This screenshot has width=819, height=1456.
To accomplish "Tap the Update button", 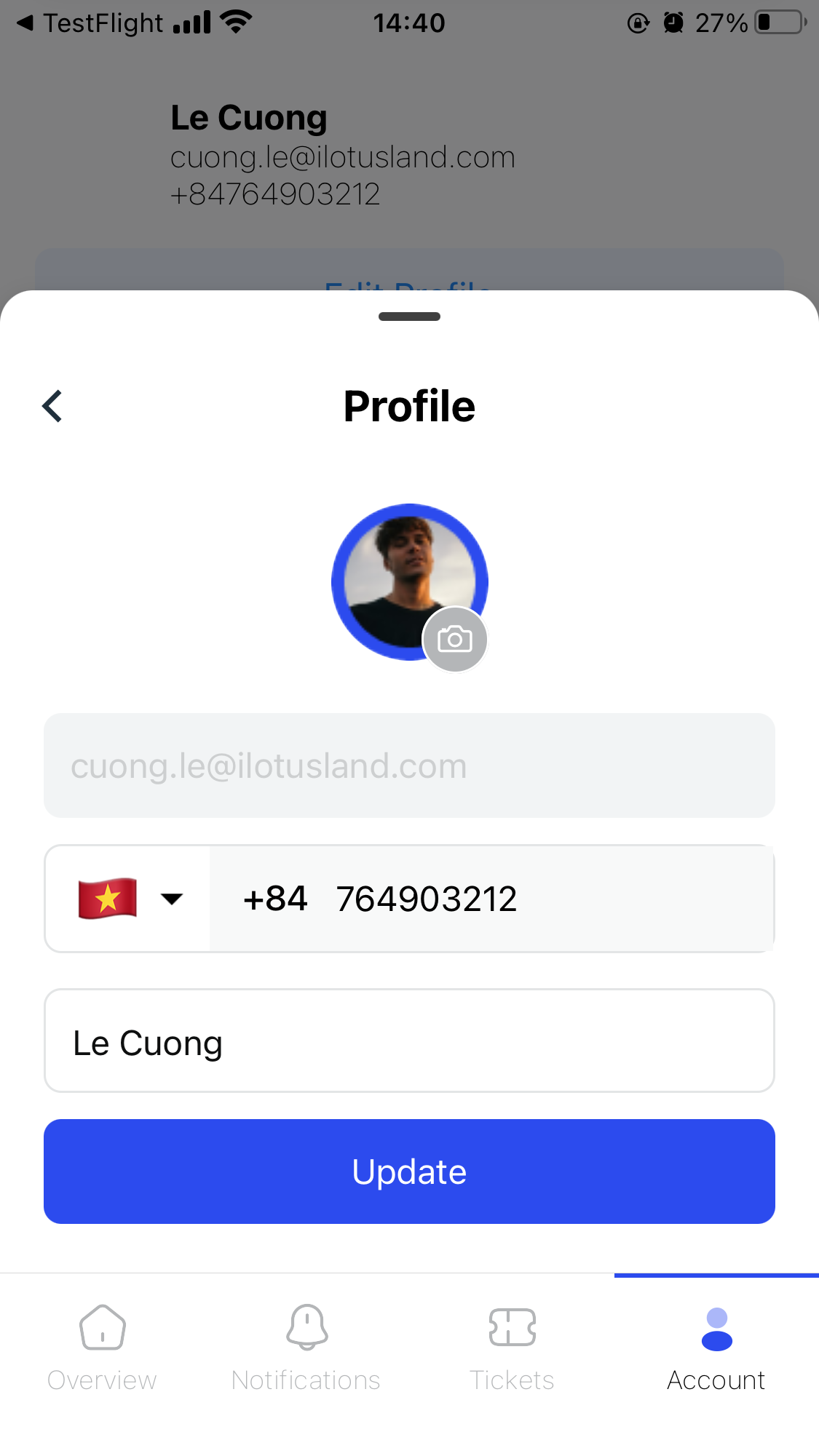I will tap(409, 1171).
